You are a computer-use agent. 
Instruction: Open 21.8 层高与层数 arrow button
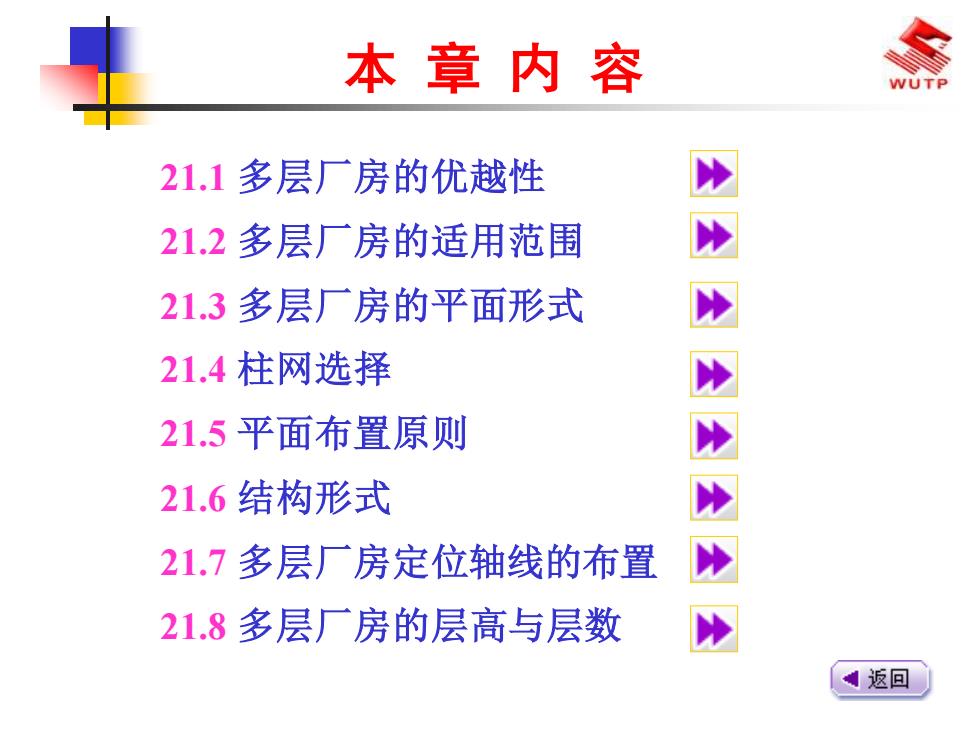tap(713, 629)
